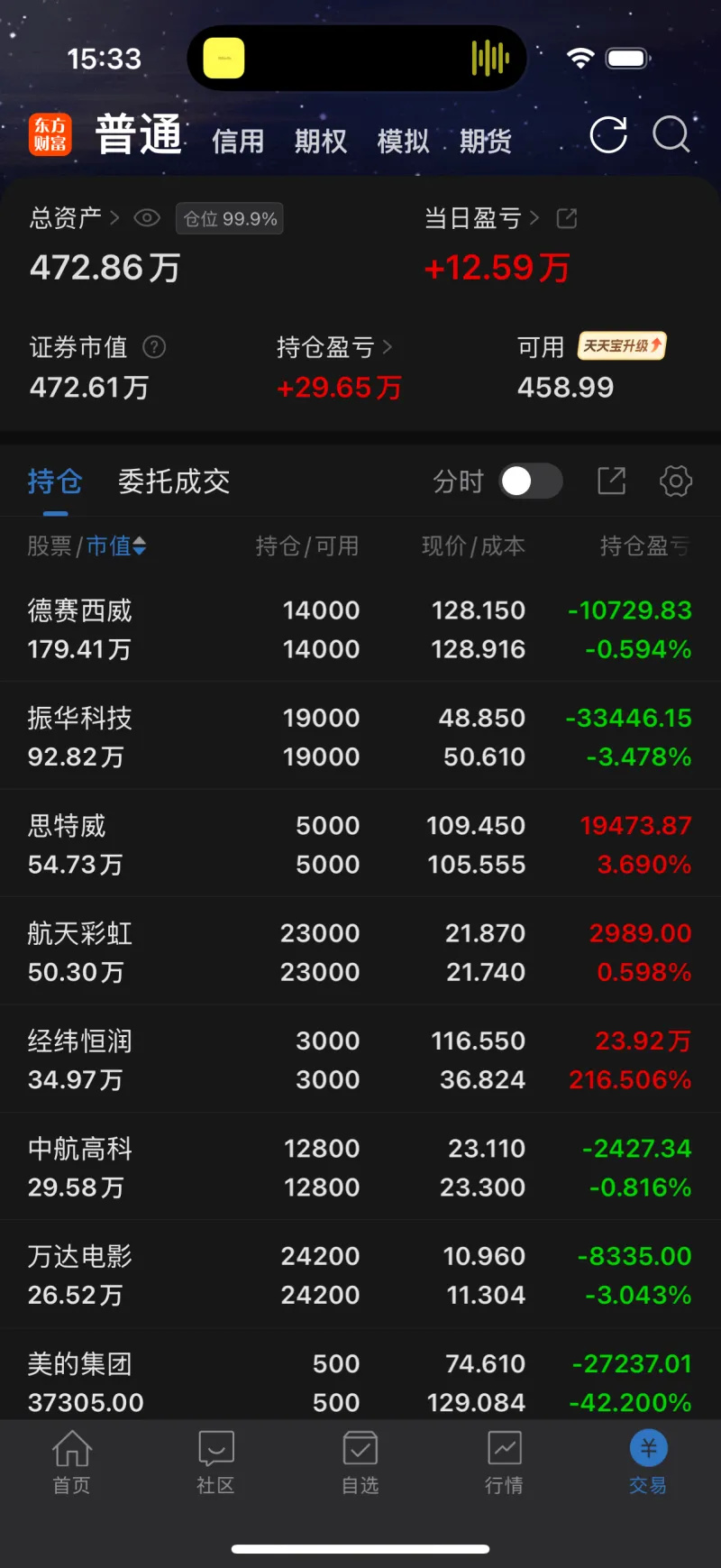Tap the 天天宝升级 badge
The height and width of the screenshot is (1568, 721).
622,346
